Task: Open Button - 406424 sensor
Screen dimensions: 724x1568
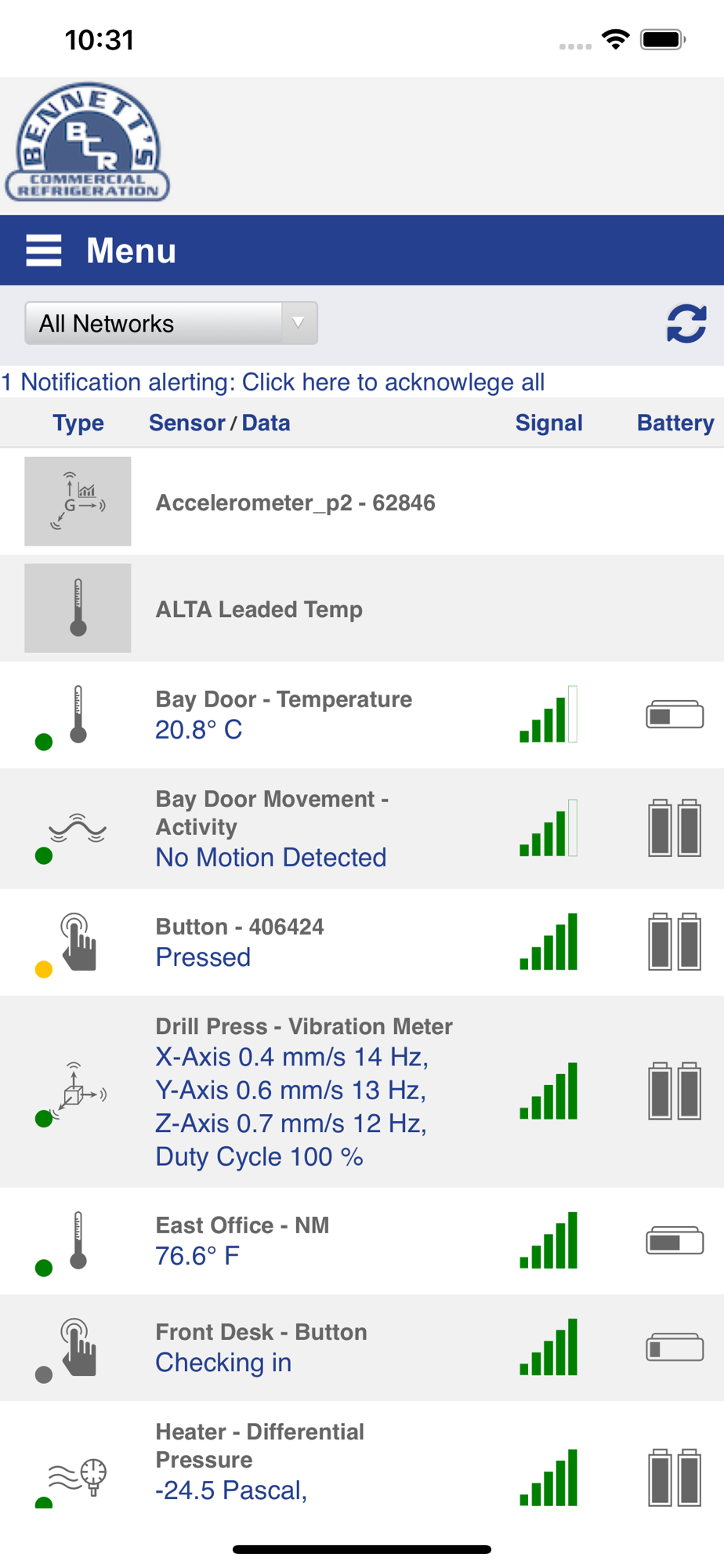Action: click(362, 942)
